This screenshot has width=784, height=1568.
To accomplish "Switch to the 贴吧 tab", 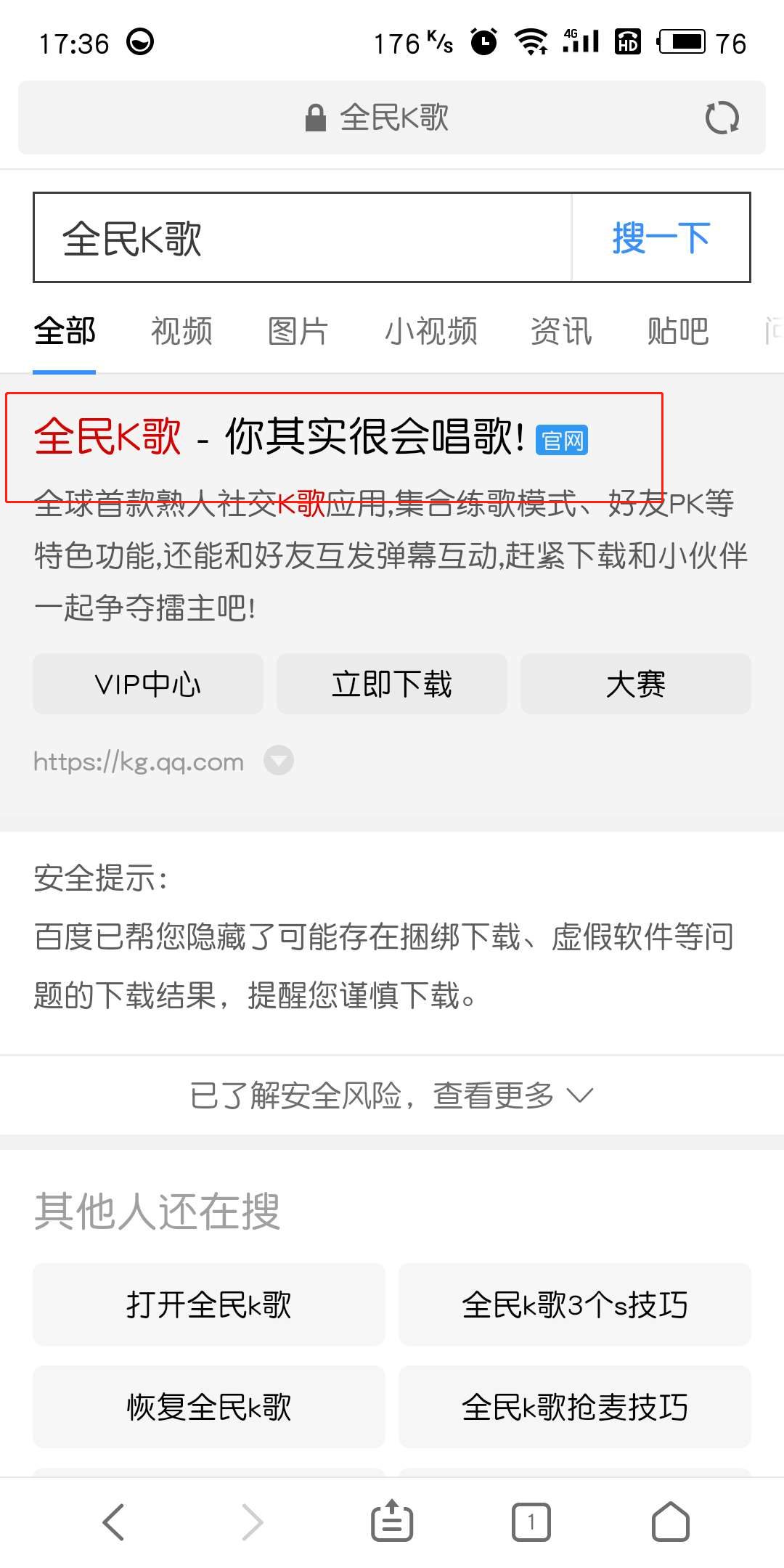I will coord(677,332).
